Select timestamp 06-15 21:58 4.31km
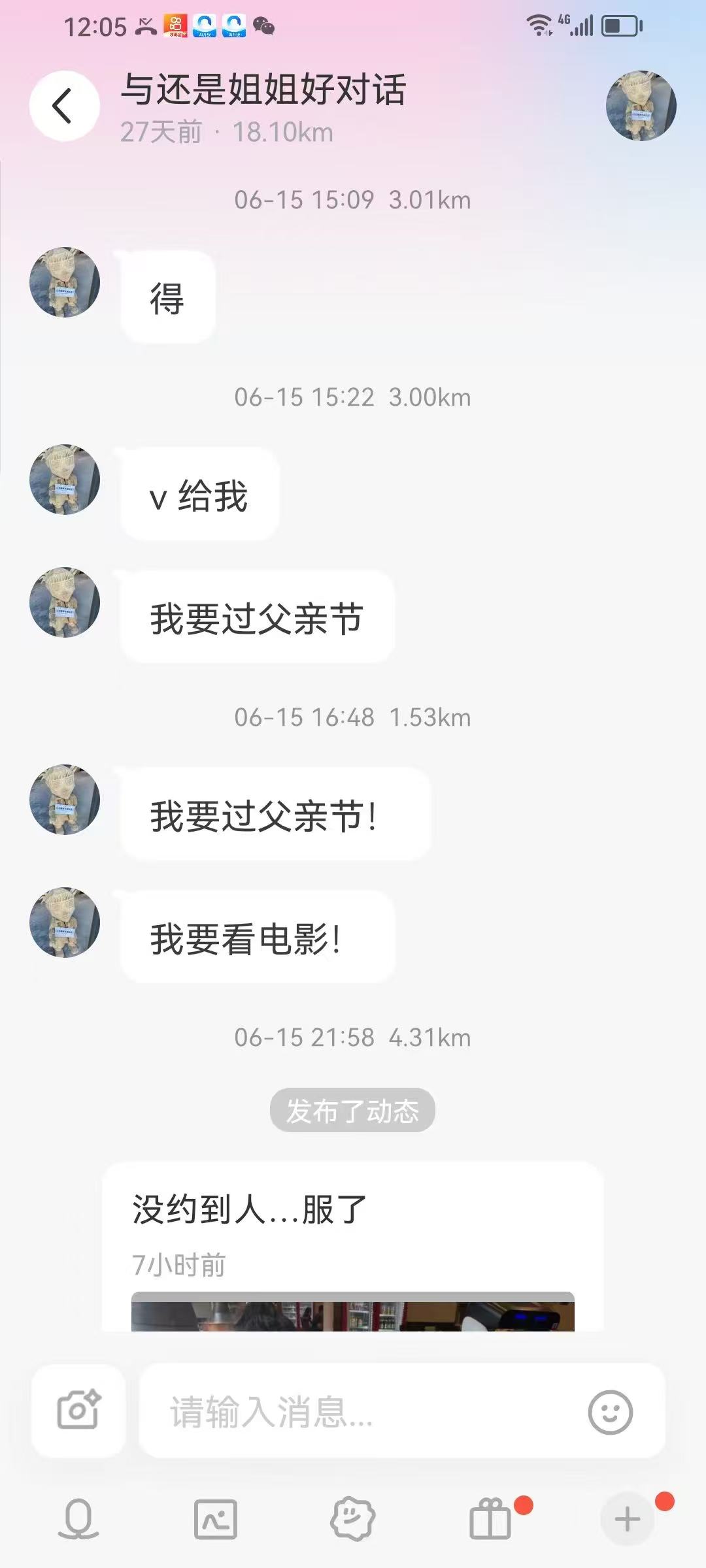The height and width of the screenshot is (1568, 706). 352,1037
